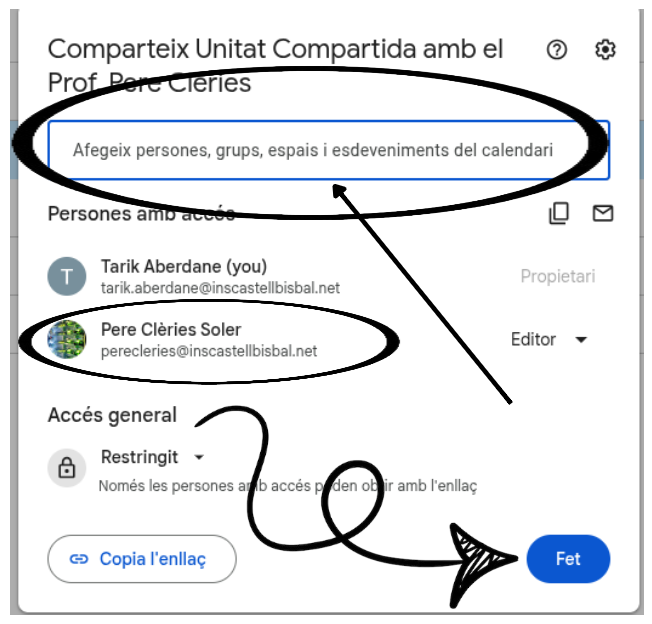This screenshot has height=624, width=652.
Task: Tap the 'Copia l'enllaç' button
Action: pyautogui.click(x=142, y=559)
